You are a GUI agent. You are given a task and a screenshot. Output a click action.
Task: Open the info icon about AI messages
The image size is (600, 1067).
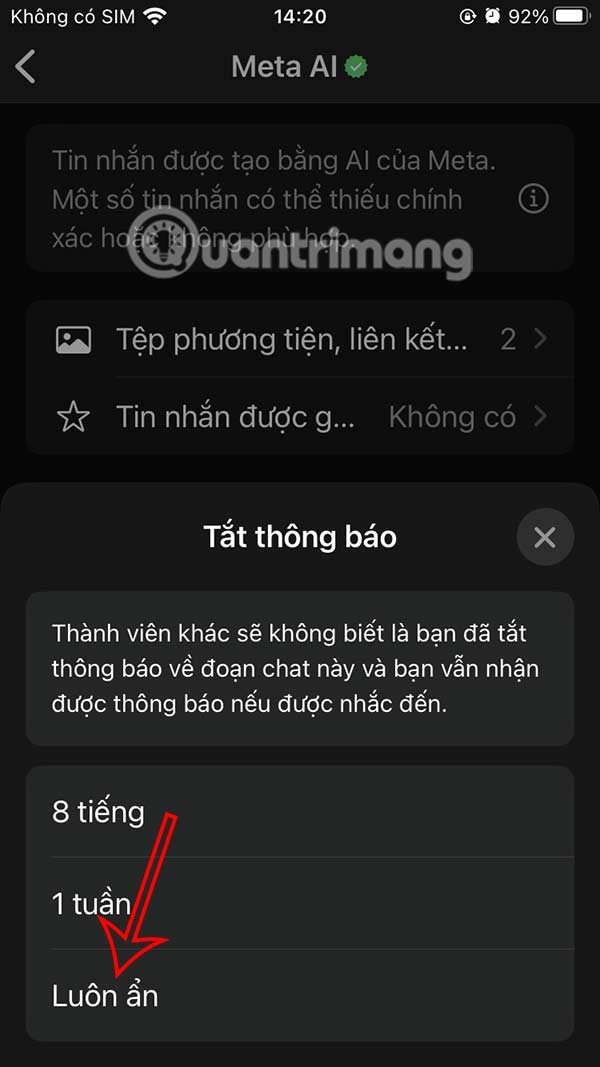(x=534, y=199)
